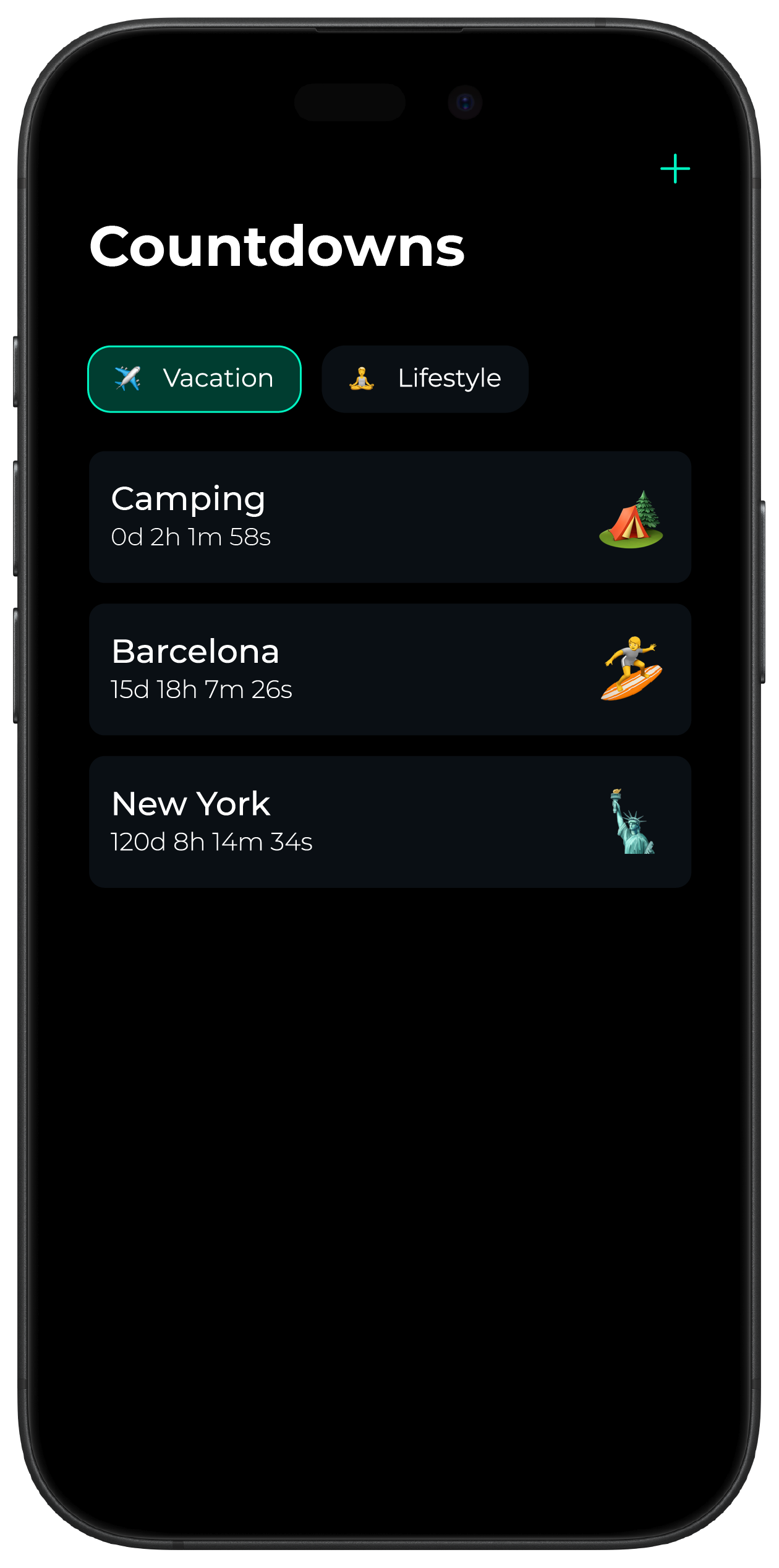Switch to the Lifestyle category
This screenshot has height=1568, width=779.
(425, 378)
